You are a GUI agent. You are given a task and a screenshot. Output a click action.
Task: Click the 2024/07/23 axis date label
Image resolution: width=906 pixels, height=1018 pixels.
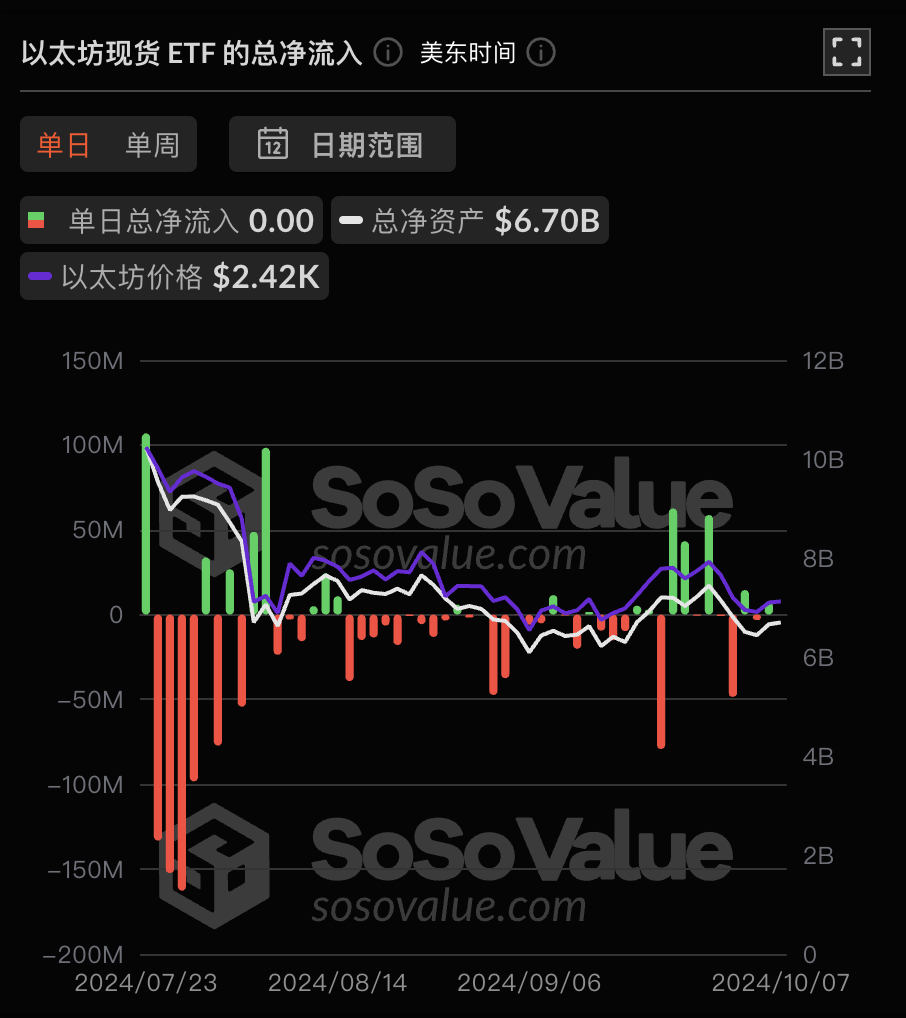click(x=145, y=982)
